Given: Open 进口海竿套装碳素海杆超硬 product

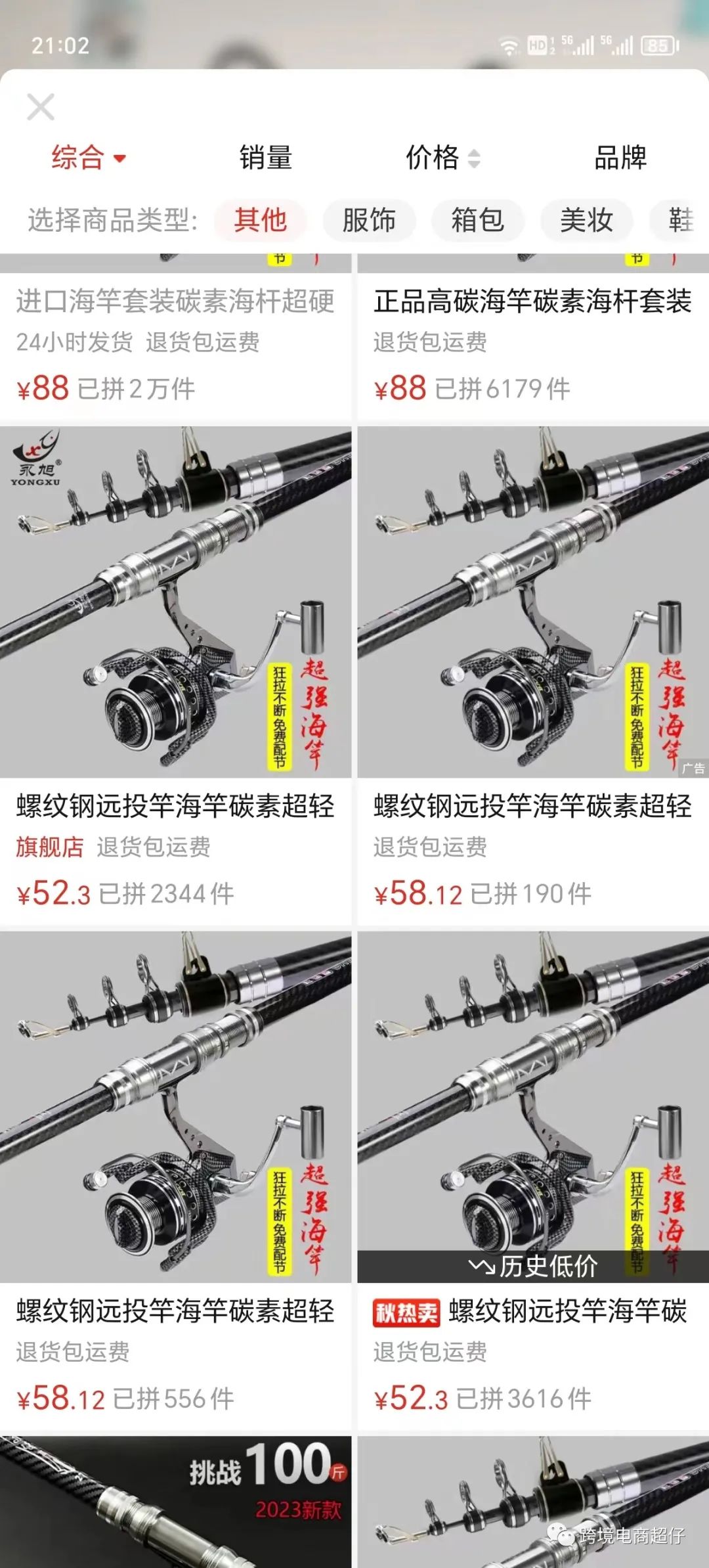Looking at the screenshot, I should (175, 302).
